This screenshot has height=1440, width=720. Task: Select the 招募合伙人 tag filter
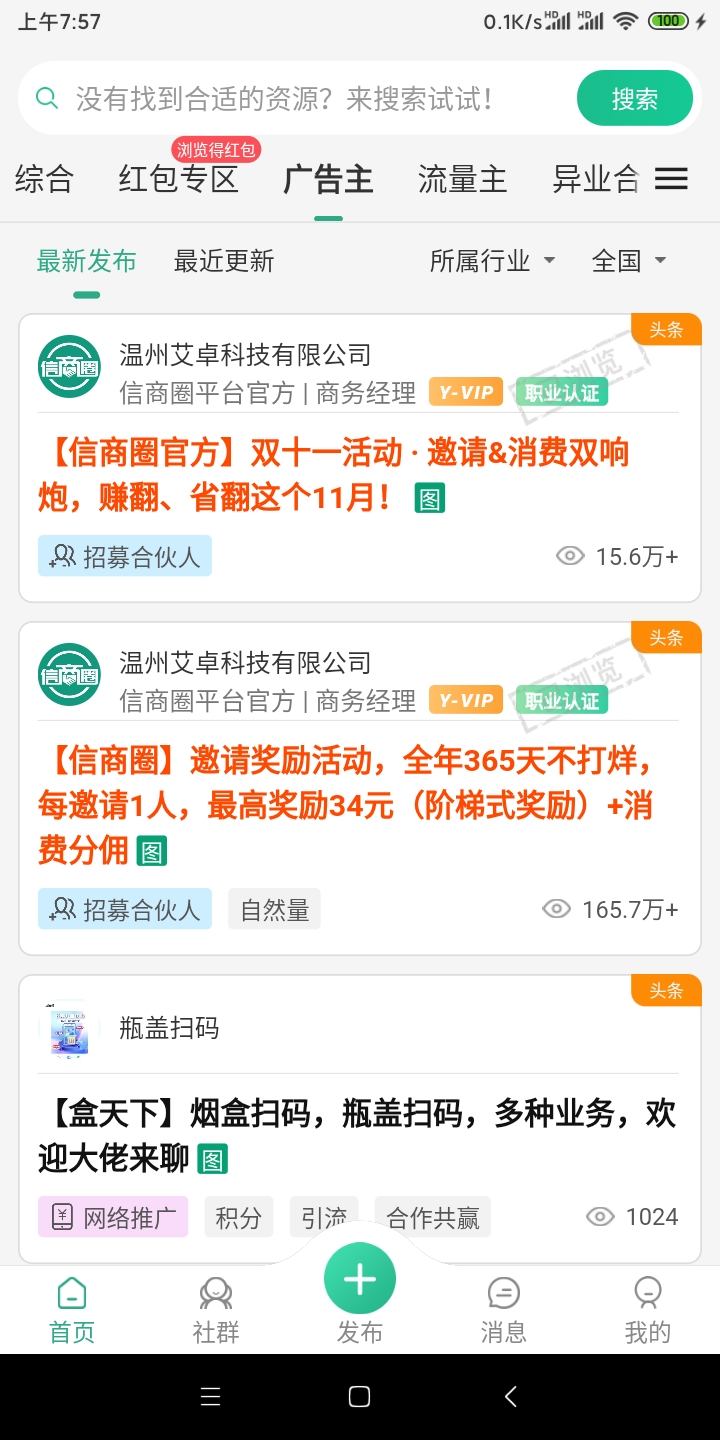tap(124, 556)
